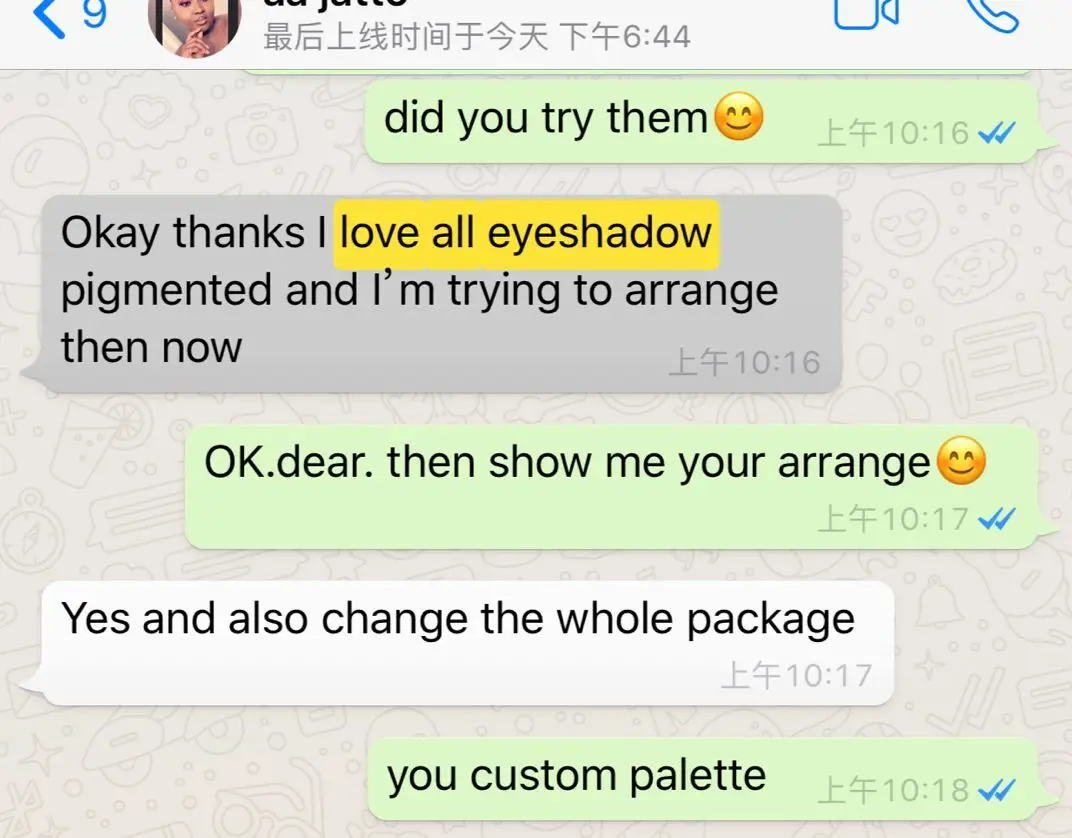Screen dimensions: 1072x838
Task: Start a video call
Action: 866,14
